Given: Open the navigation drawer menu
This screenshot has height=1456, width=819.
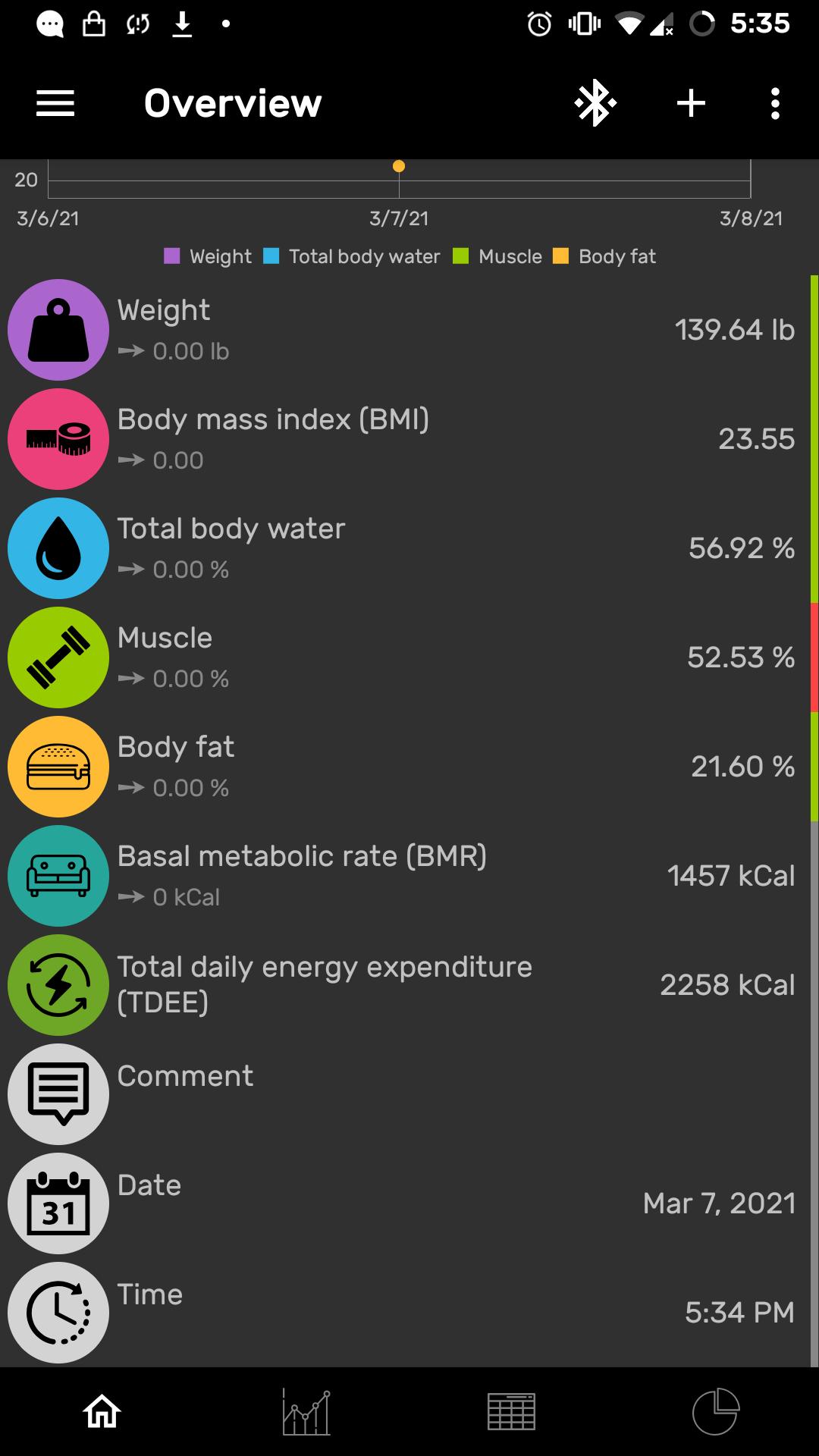Looking at the screenshot, I should coord(55,103).
